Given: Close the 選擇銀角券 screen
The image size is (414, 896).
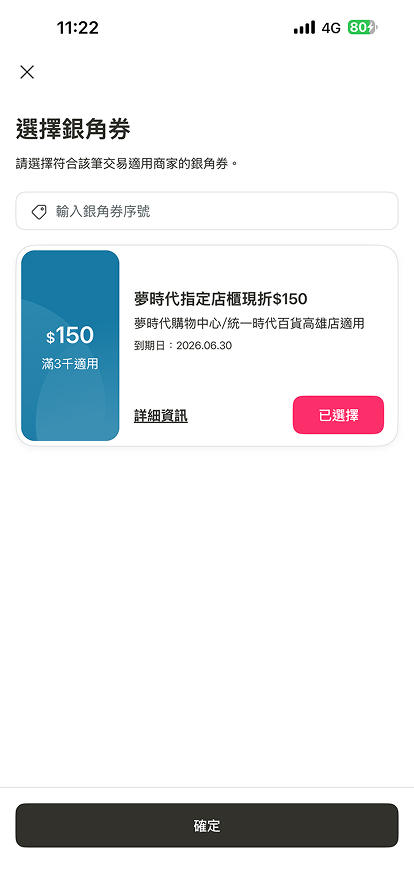Looking at the screenshot, I should [27, 72].
